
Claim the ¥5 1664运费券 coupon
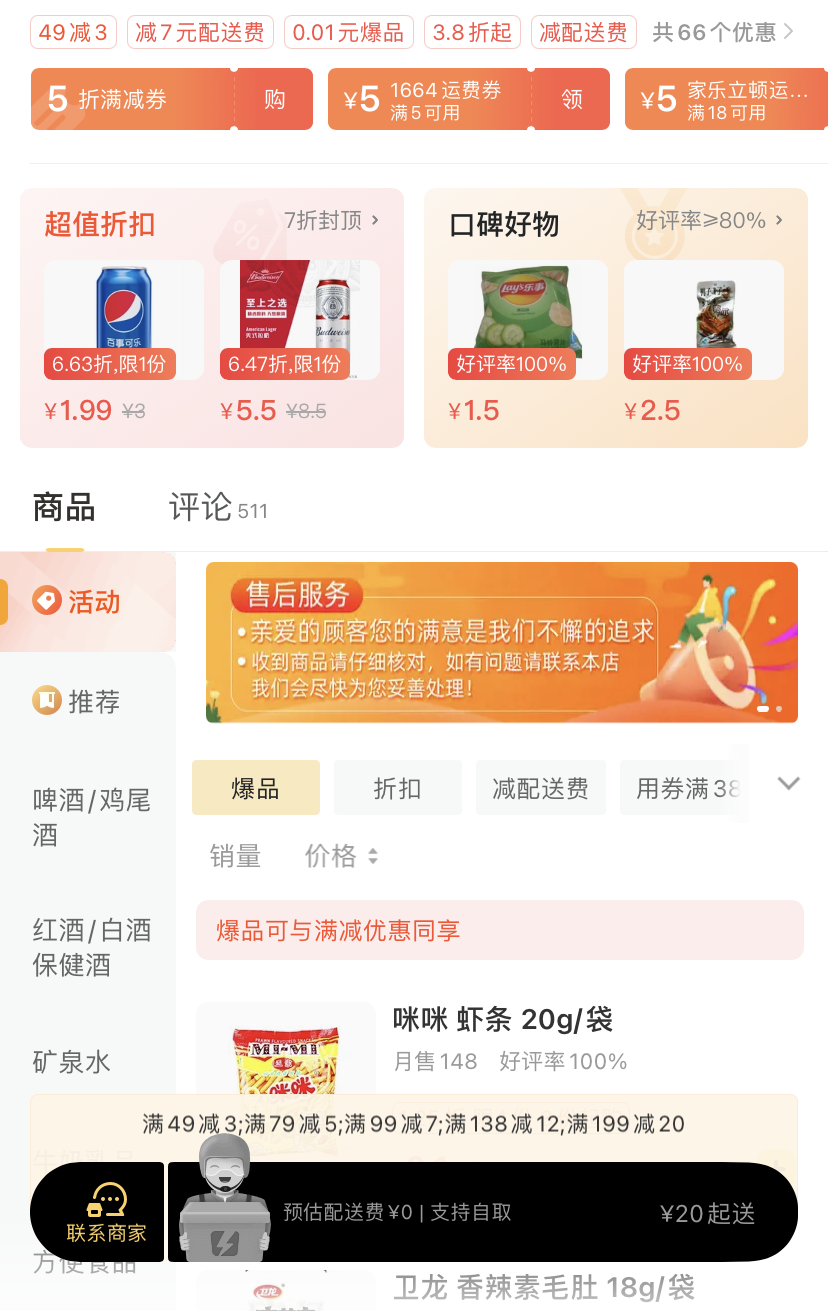[x=571, y=99]
